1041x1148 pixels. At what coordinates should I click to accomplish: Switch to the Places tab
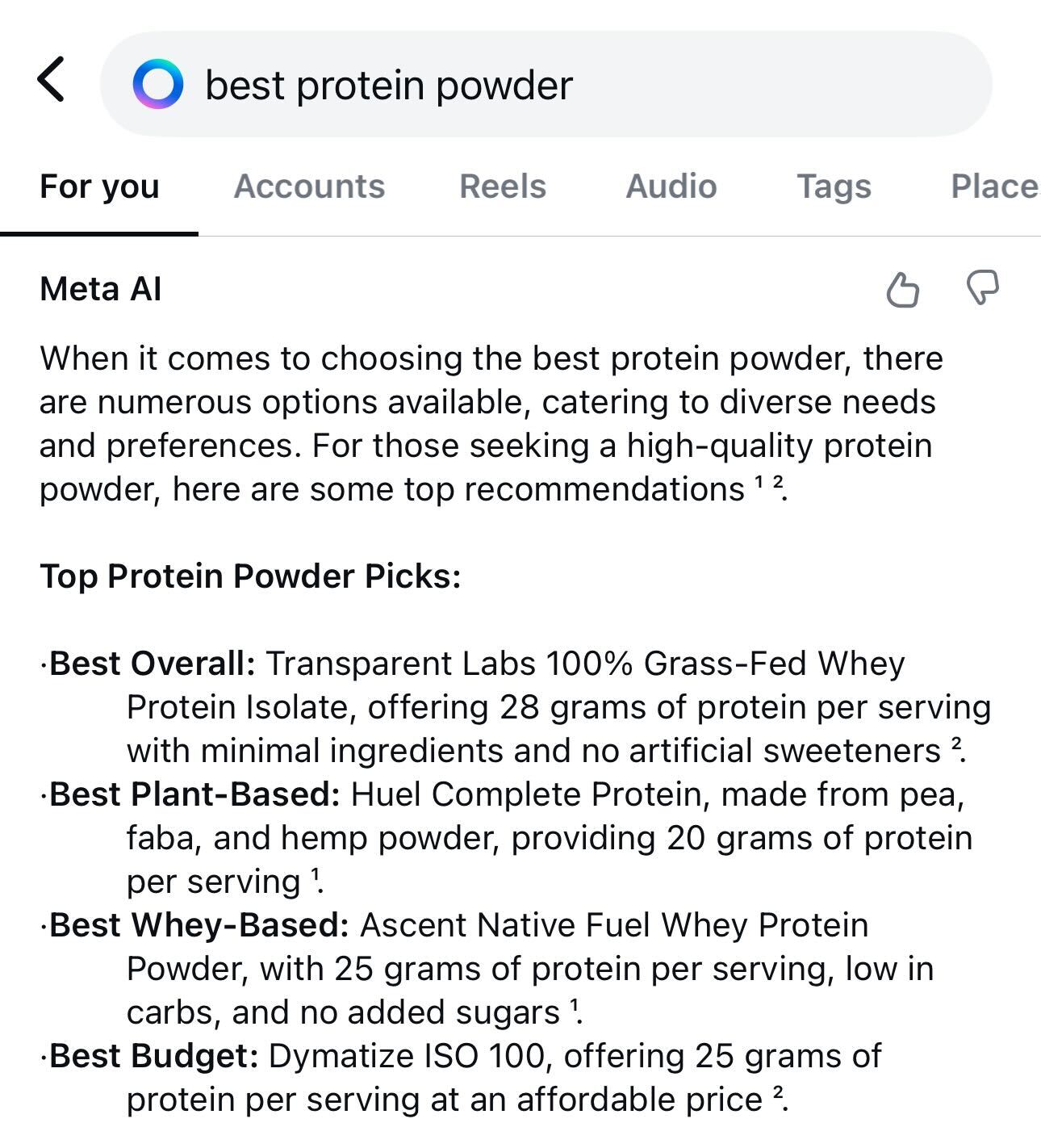click(x=993, y=186)
